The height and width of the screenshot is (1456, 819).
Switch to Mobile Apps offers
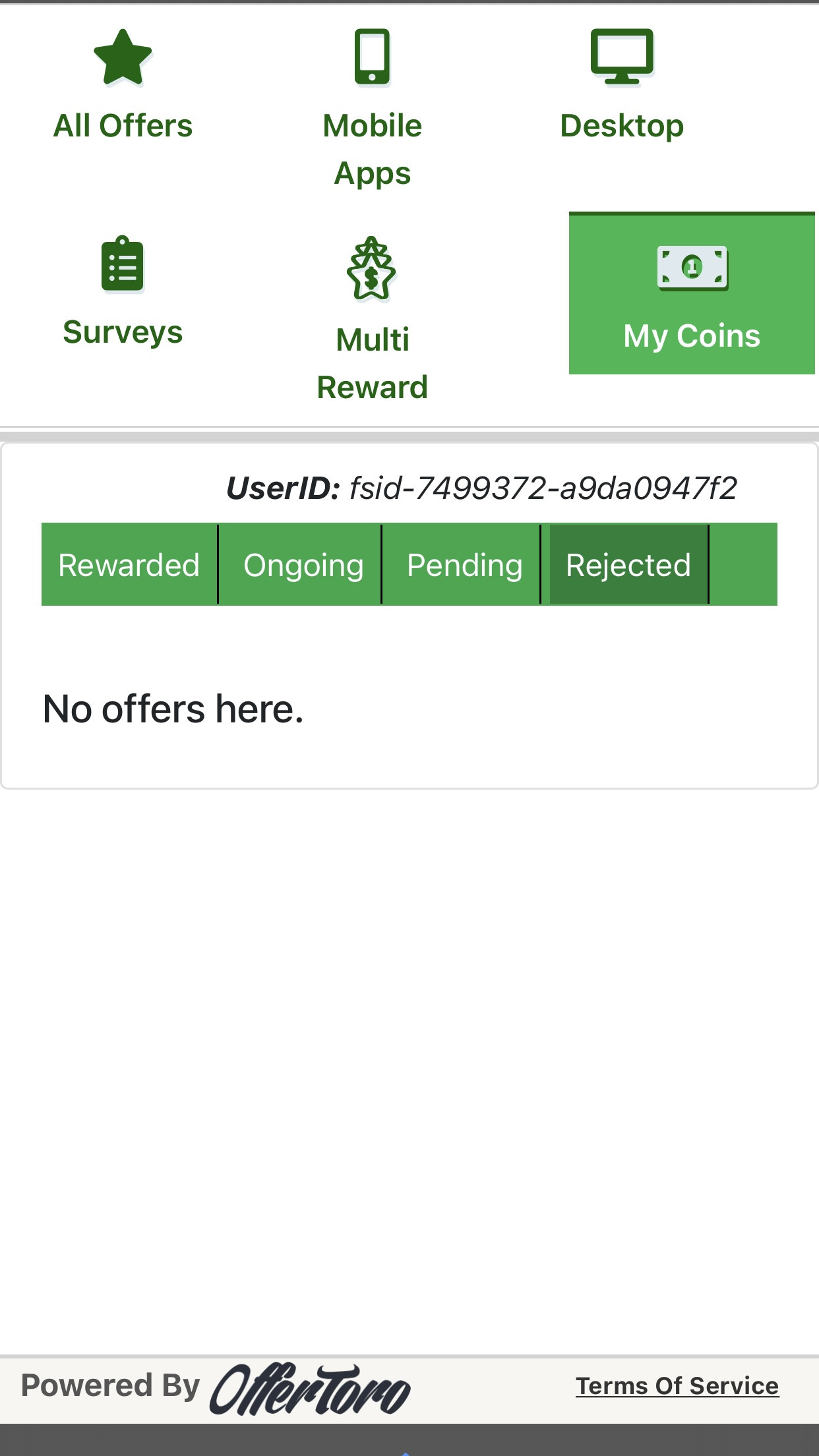pos(373,109)
